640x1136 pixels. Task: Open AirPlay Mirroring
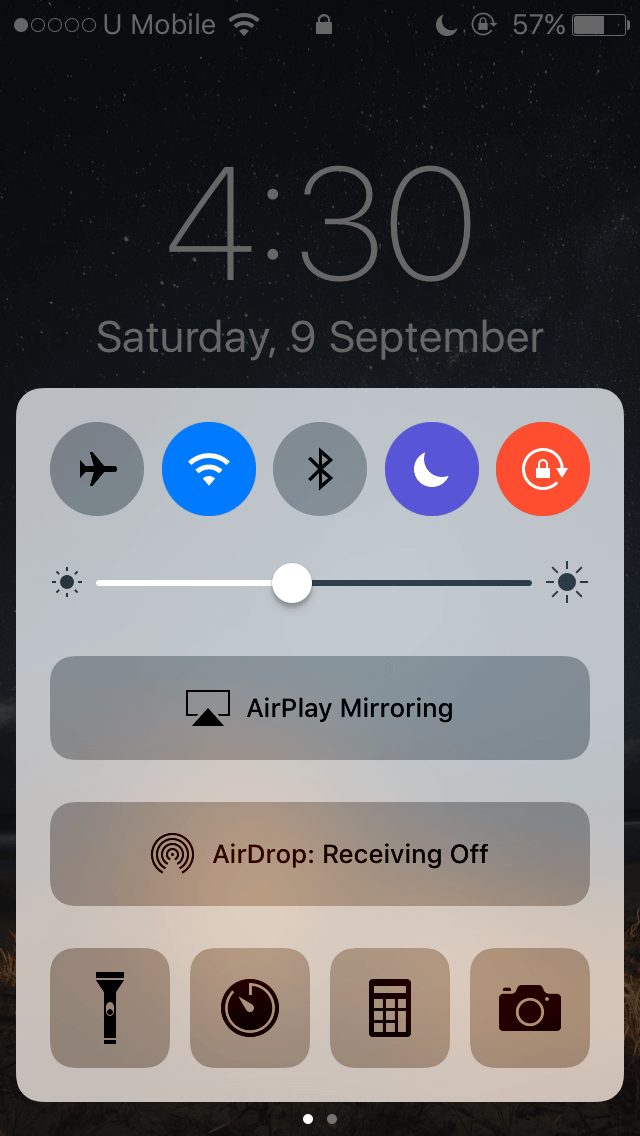pyautogui.click(x=320, y=708)
